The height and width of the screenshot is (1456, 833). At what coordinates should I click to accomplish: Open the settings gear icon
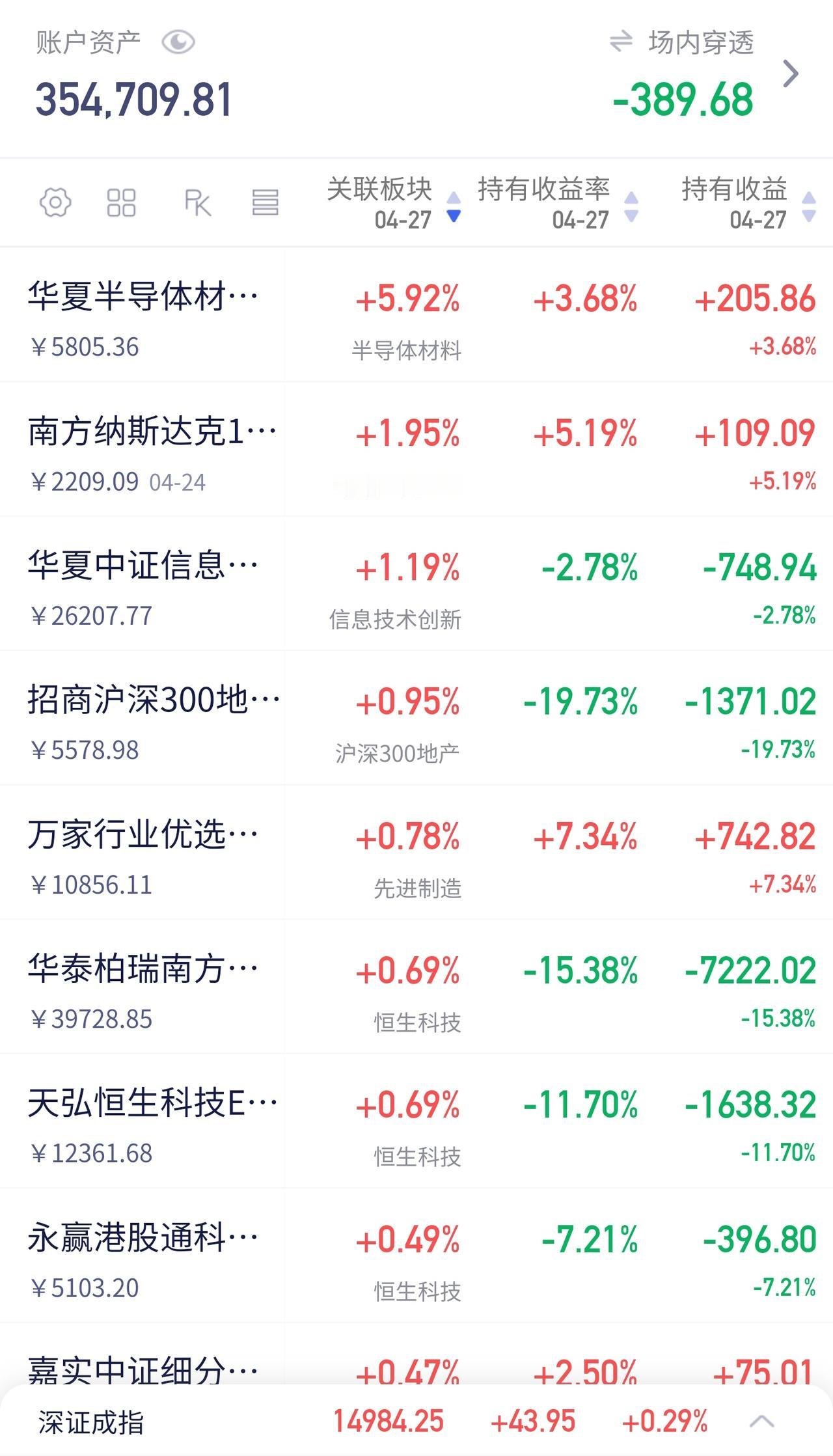pos(55,204)
